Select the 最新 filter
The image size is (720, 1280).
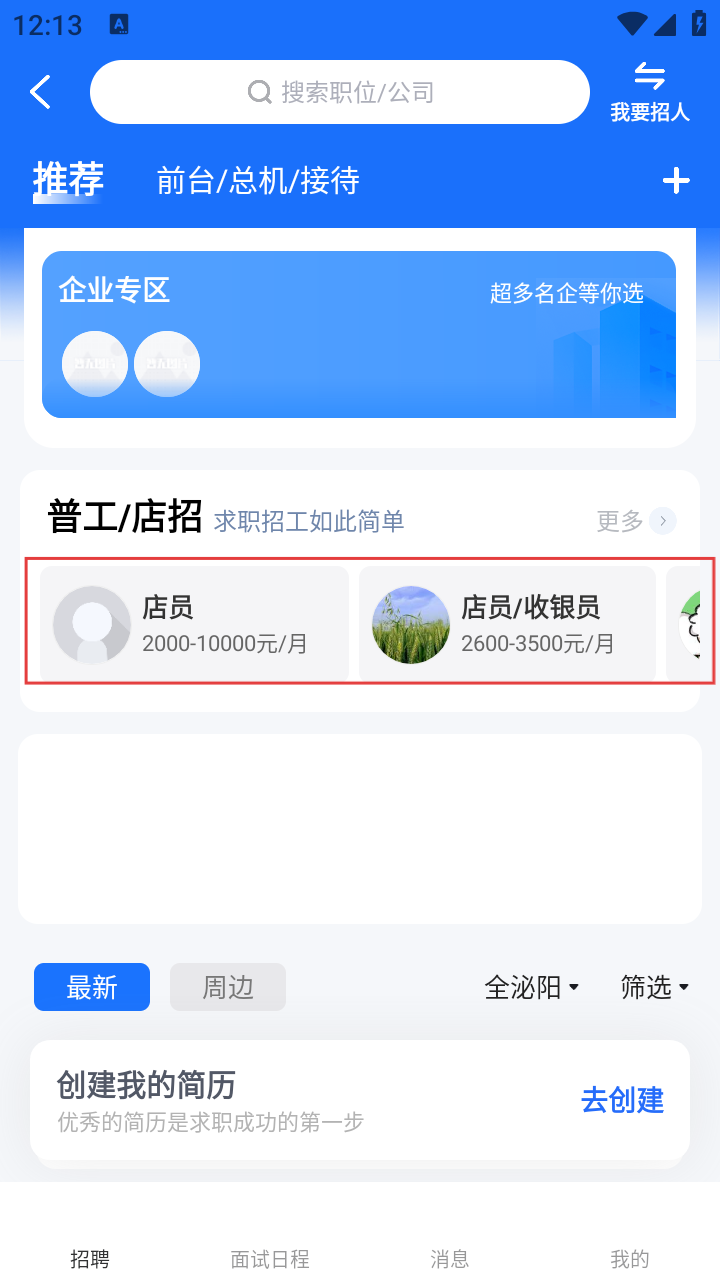tap(92, 987)
